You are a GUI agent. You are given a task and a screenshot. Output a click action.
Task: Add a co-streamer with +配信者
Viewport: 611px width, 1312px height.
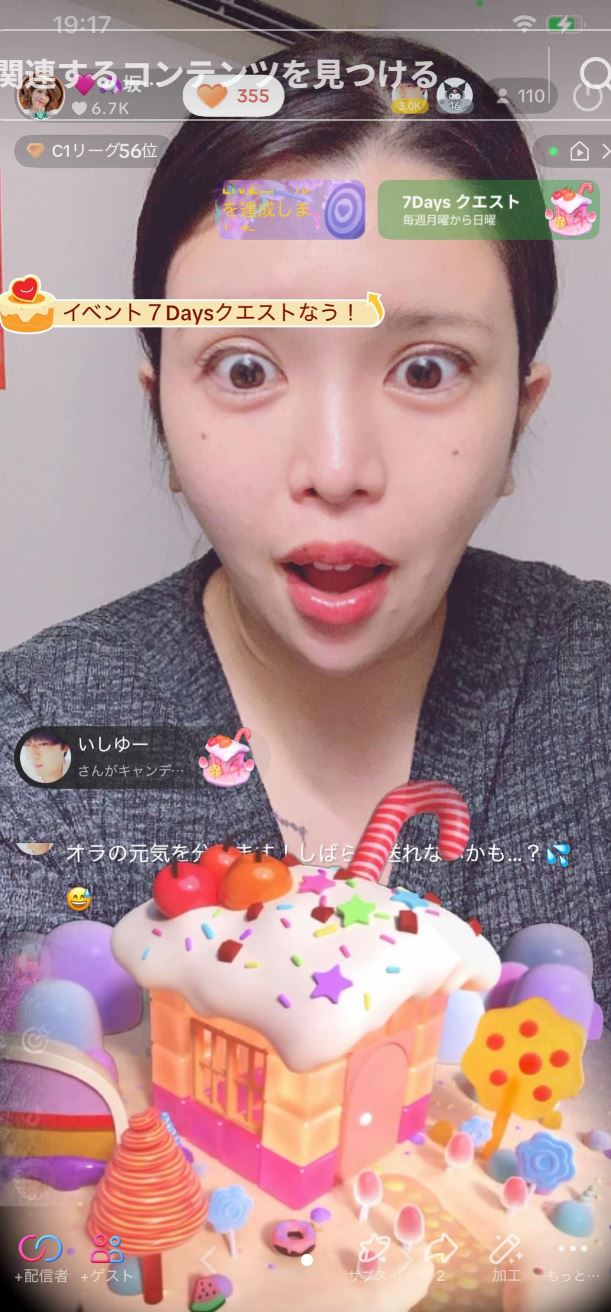[41, 1258]
